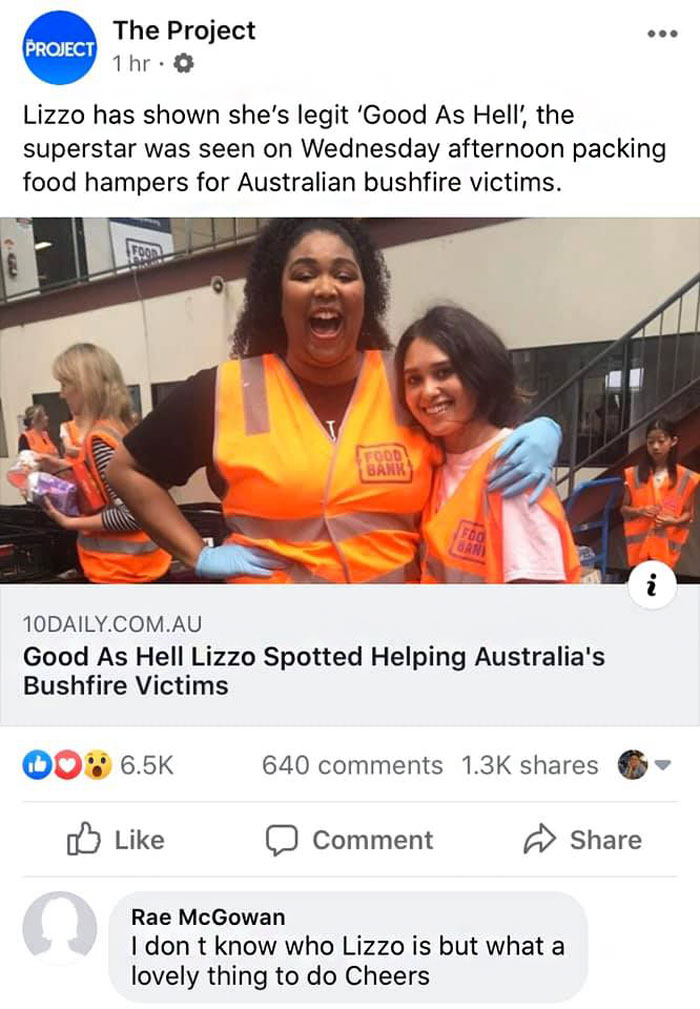The width and height of the screenshot is (700, 1009).
Task: Comment on the Lizzo post
Action: (x=350, y=840)
